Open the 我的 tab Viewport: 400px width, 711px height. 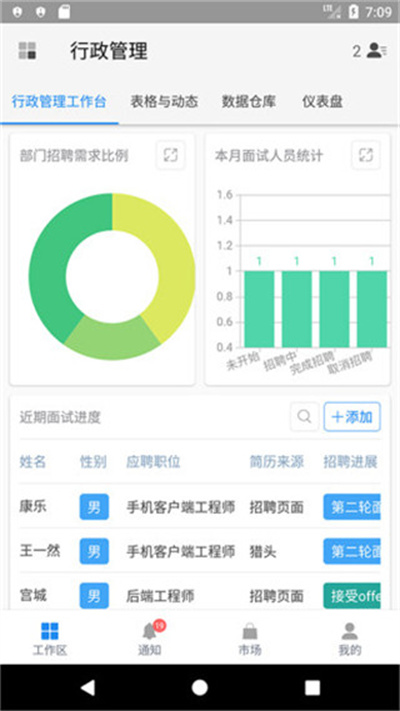(x=350, y=638)
